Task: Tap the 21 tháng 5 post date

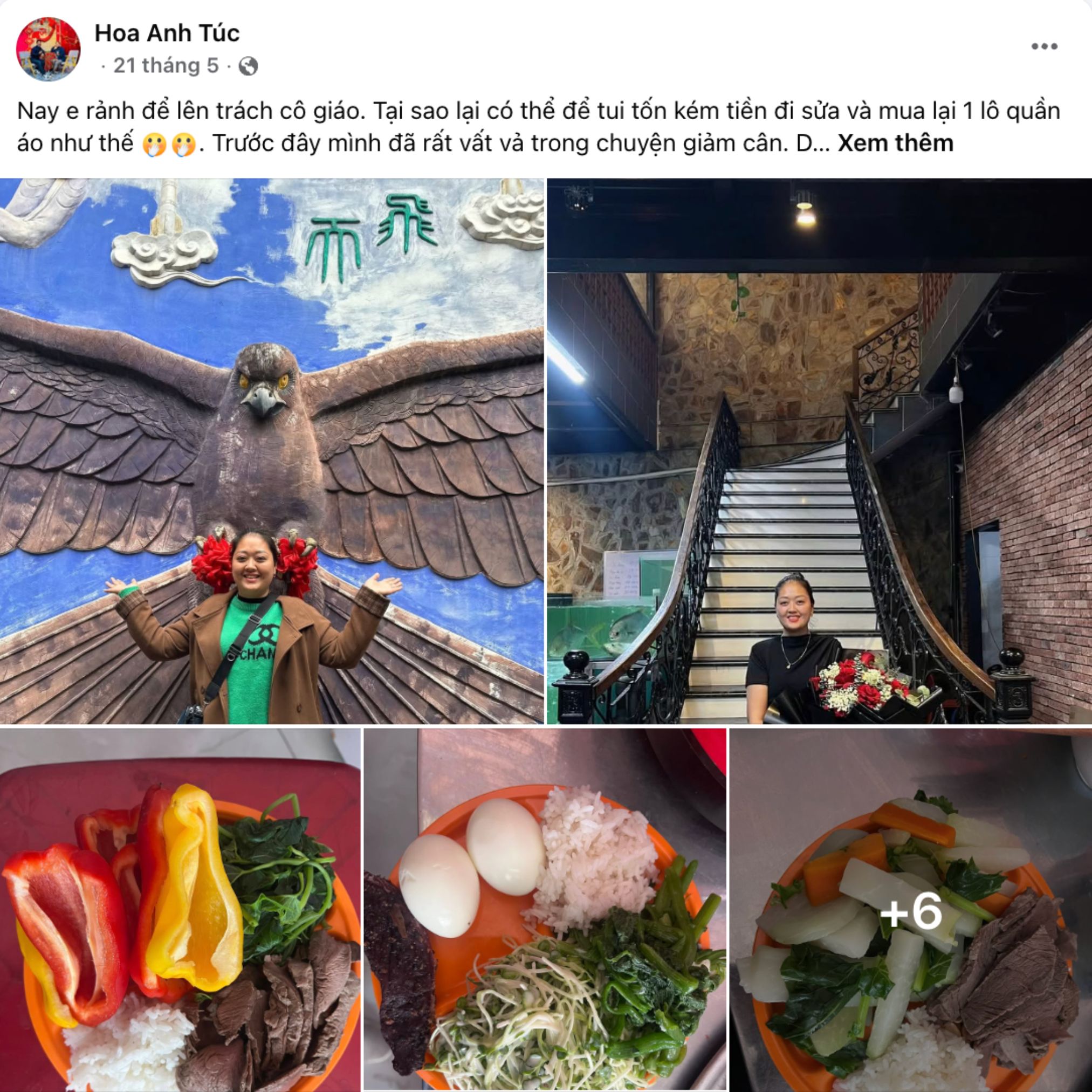Action: coord(166,66)
